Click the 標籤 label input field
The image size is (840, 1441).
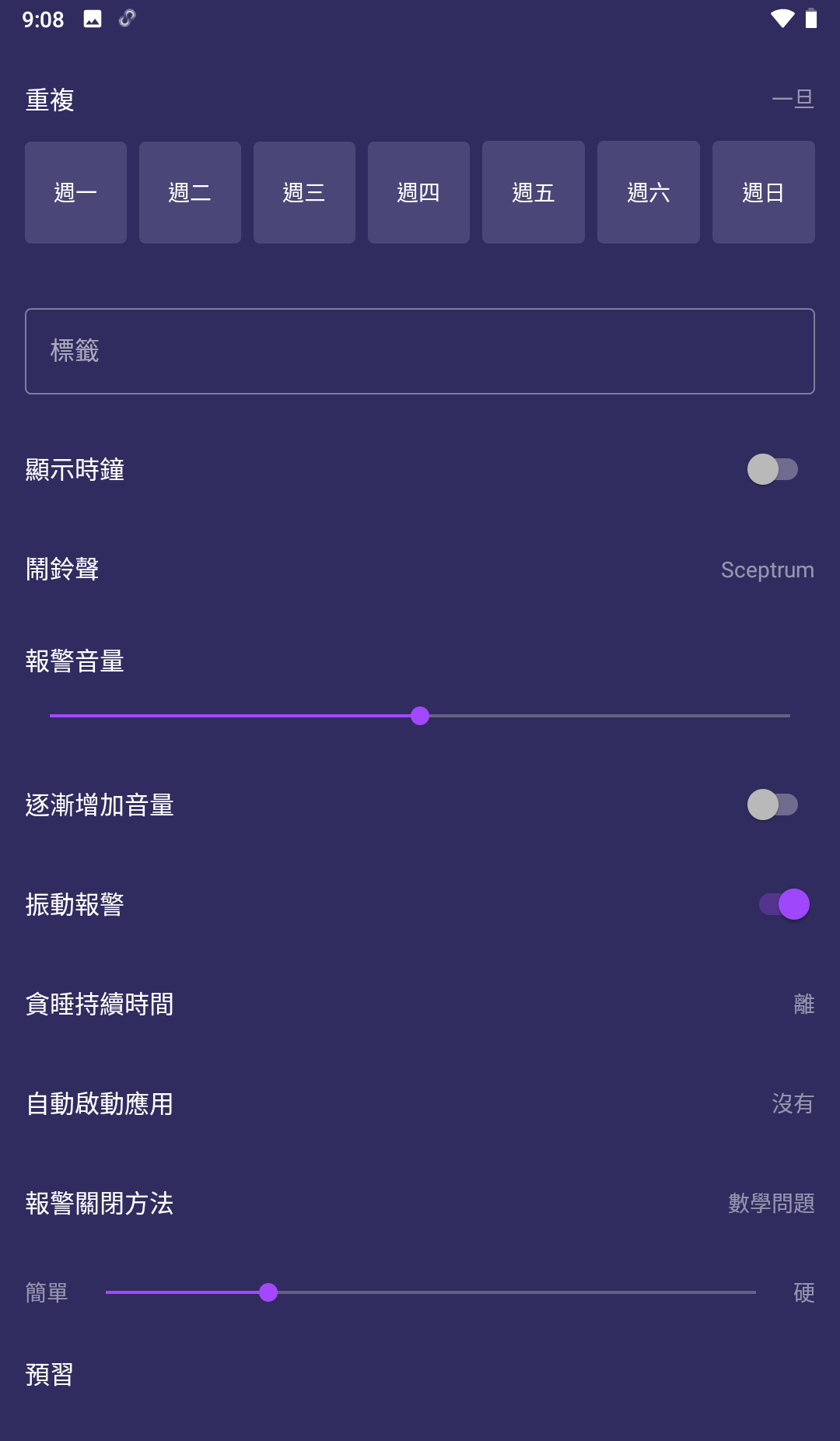click(x=420, y=350)
